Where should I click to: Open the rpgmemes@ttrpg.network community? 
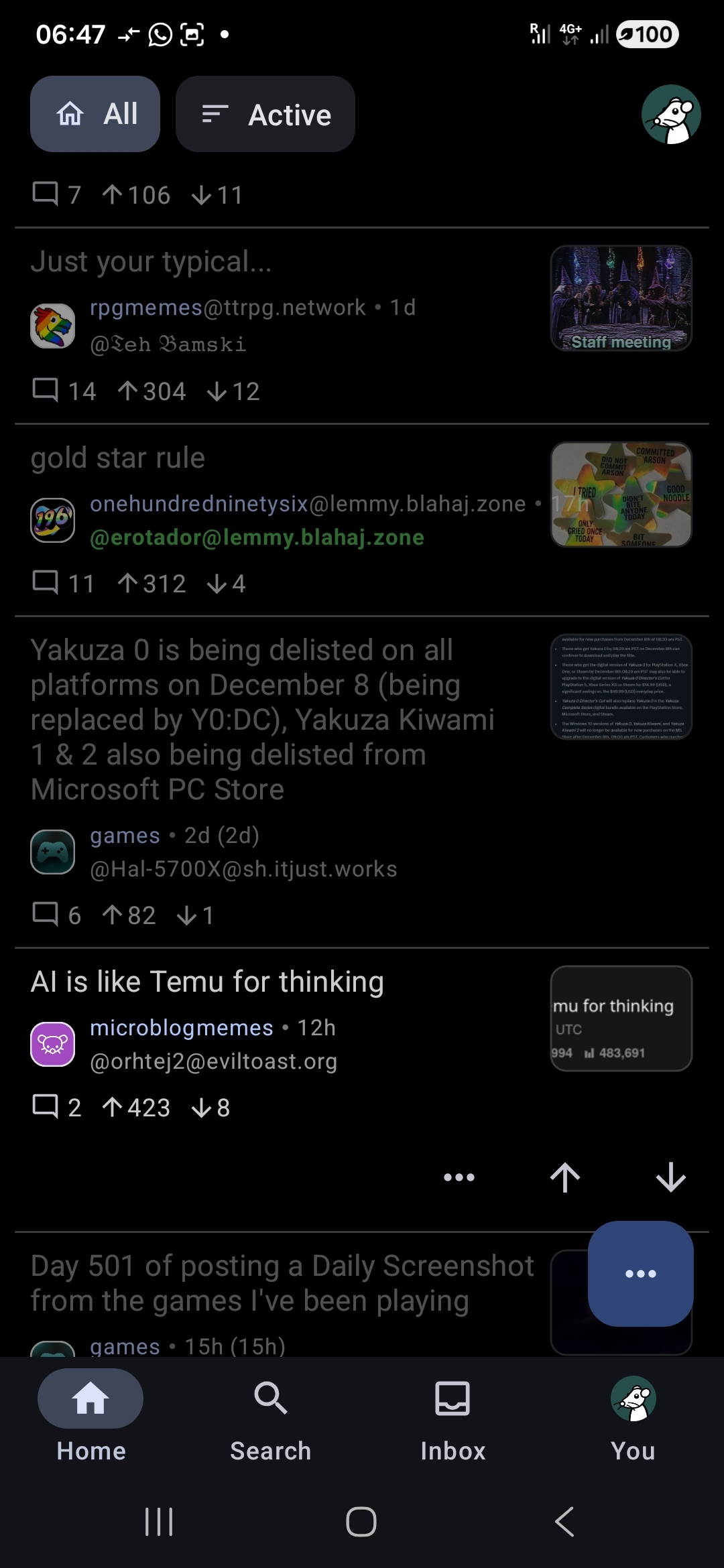tap(228, 308)
